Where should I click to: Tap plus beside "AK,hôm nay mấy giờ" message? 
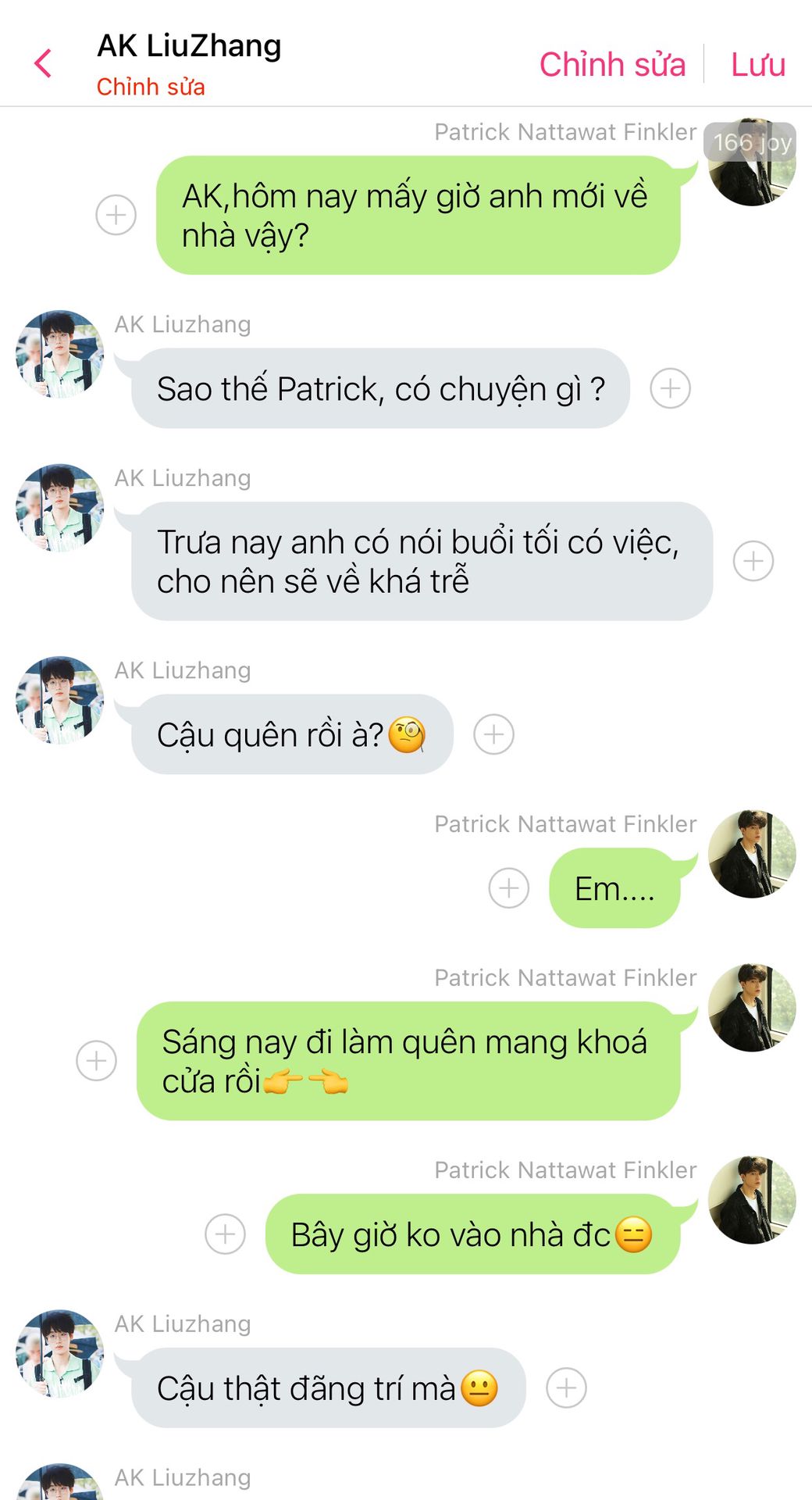coord(116,215)
